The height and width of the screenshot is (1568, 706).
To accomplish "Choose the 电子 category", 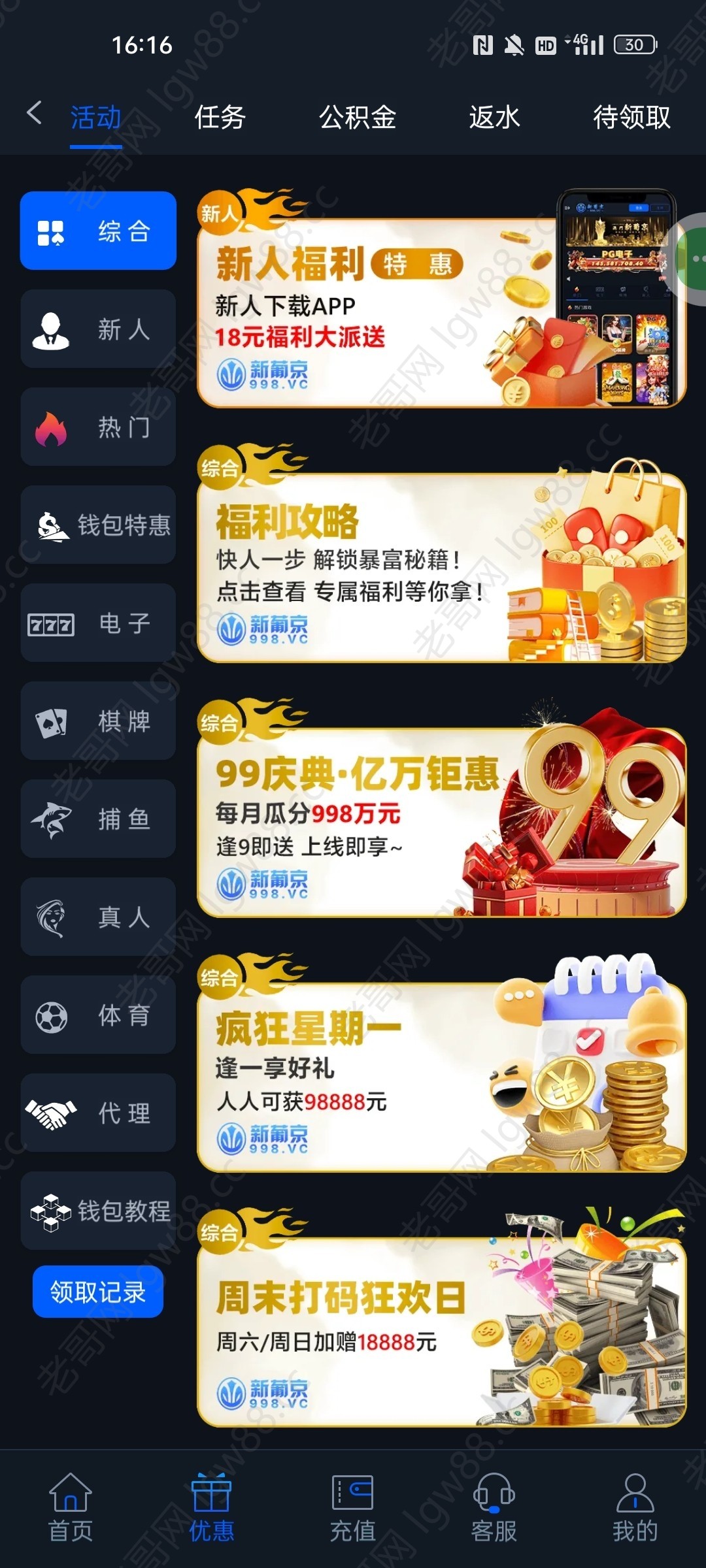I will 98,623.
